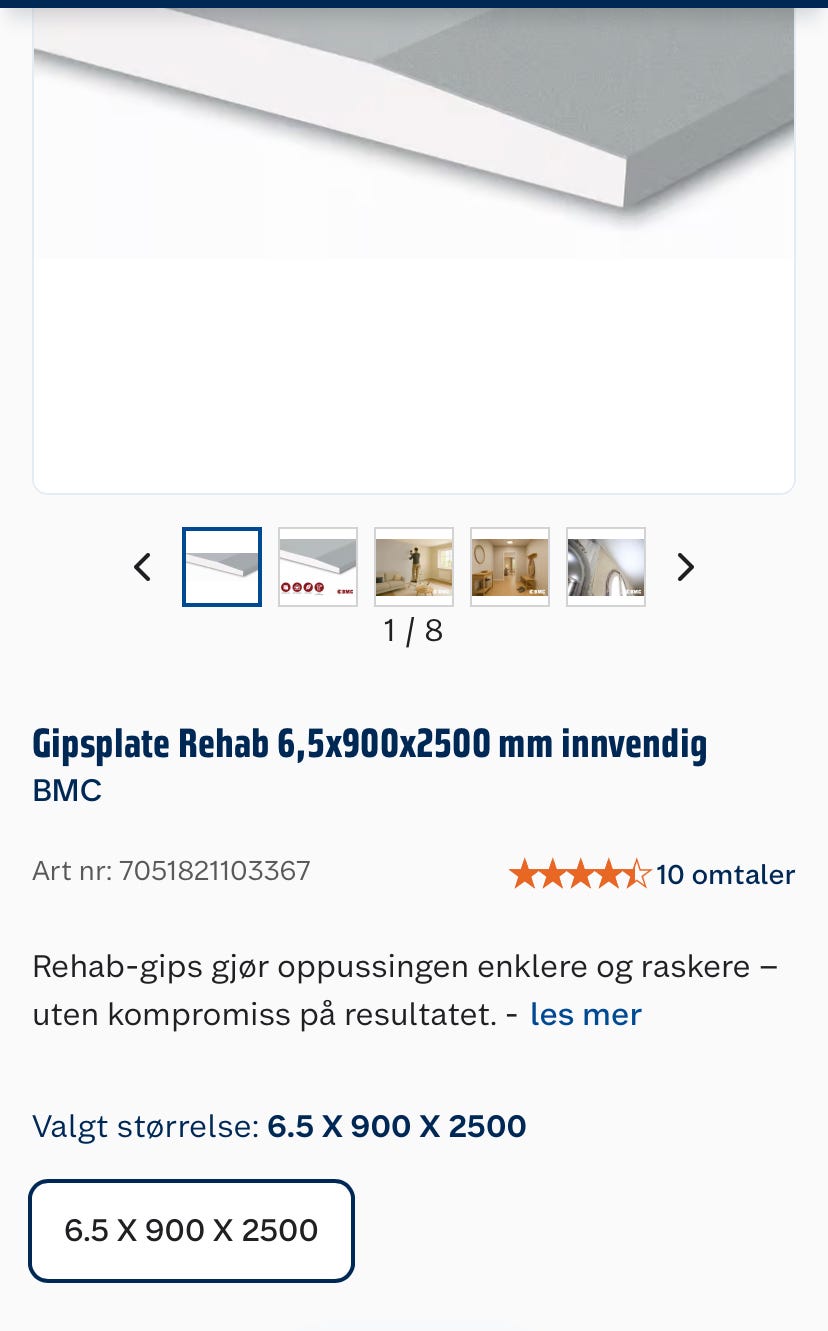Click the fourth orange star
828x1331 pixels.
(609, 873)
